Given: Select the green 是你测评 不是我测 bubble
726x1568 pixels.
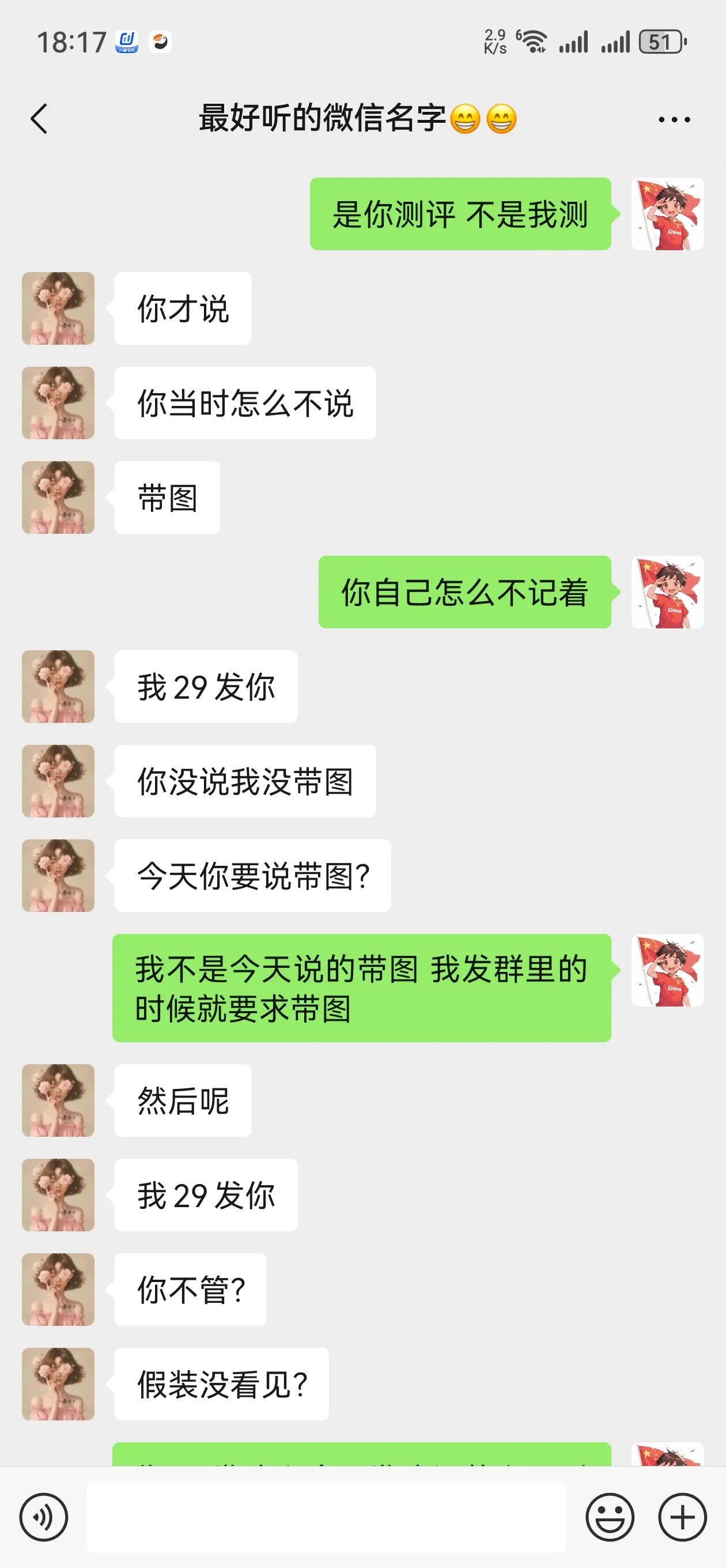Looking at the screenshot, I should pos(461,214).
